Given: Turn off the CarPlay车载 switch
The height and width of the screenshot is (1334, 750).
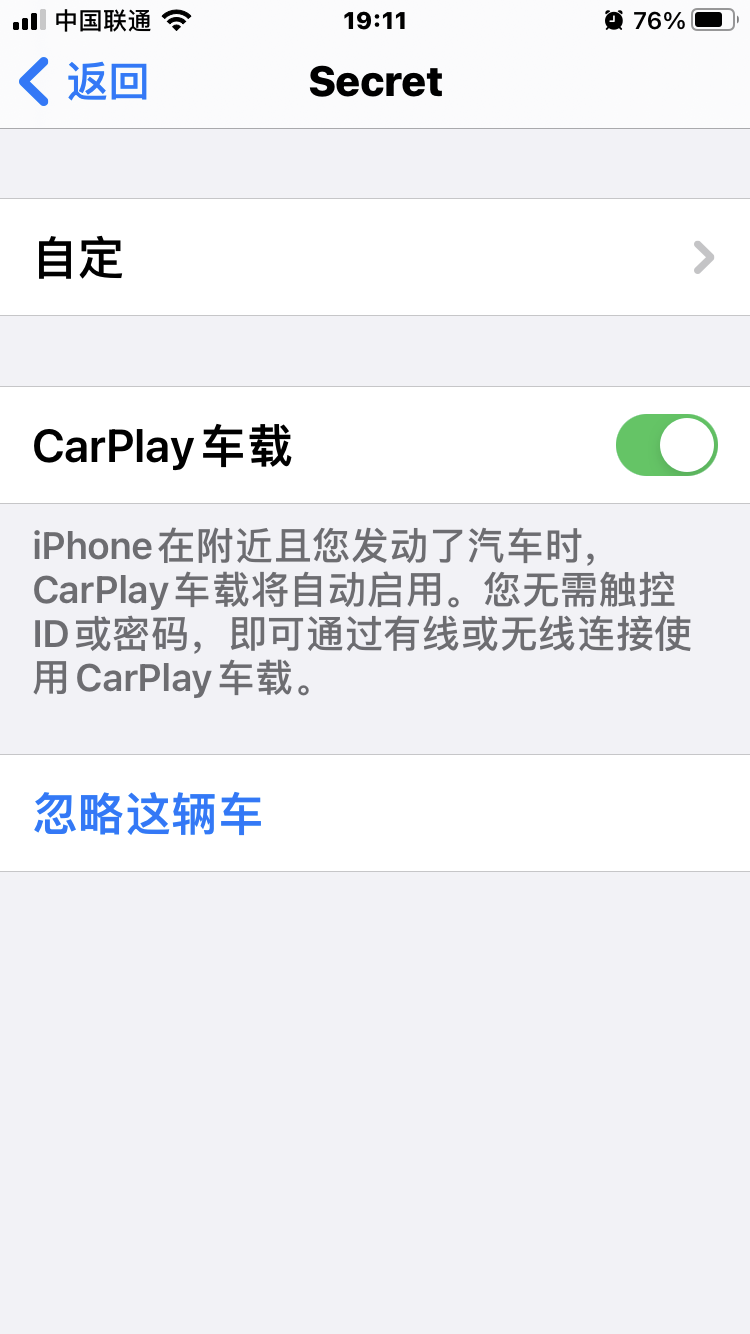Looking at the screenshot, I should coord(666,445).
